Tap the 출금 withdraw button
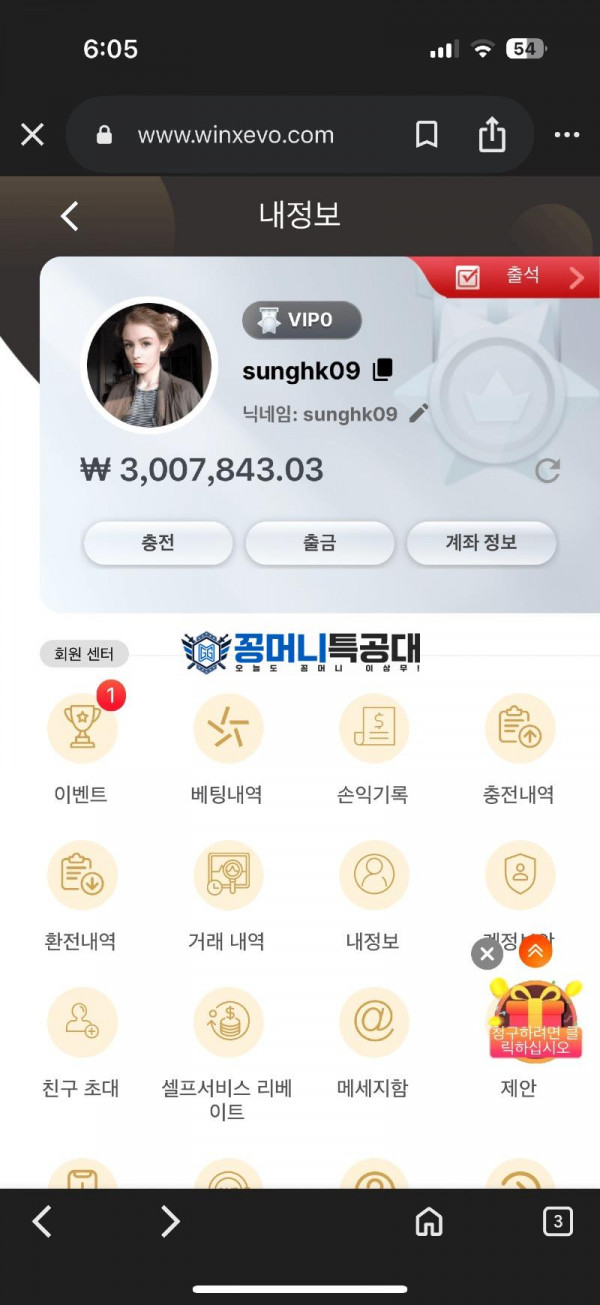The height and width of the screenshot is (1305, 600). coord(320,543)
